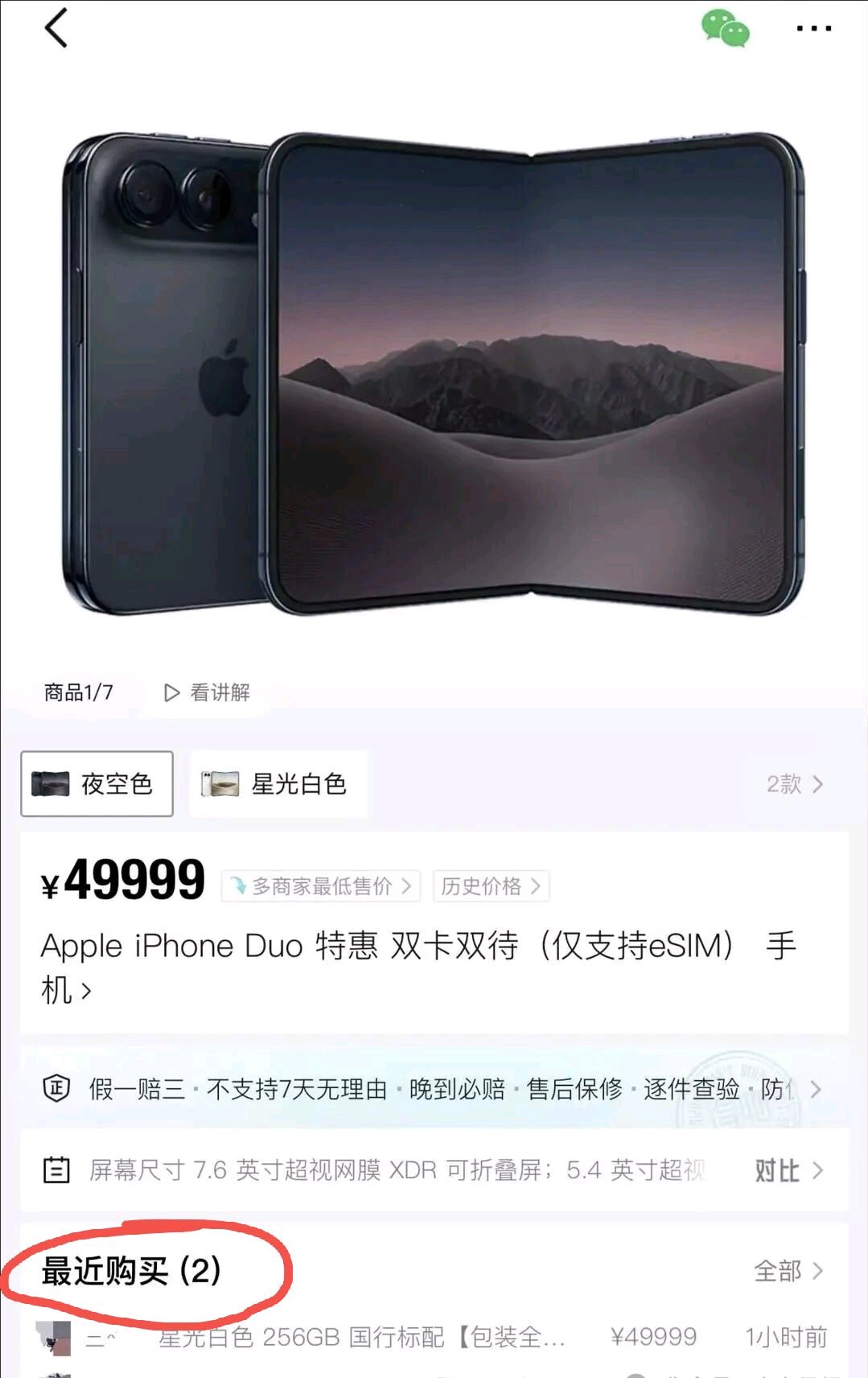This screenshot has width=868, height=1378.
Task: Open the Apple iPhone Duo product title
Action: pos(418,967)
